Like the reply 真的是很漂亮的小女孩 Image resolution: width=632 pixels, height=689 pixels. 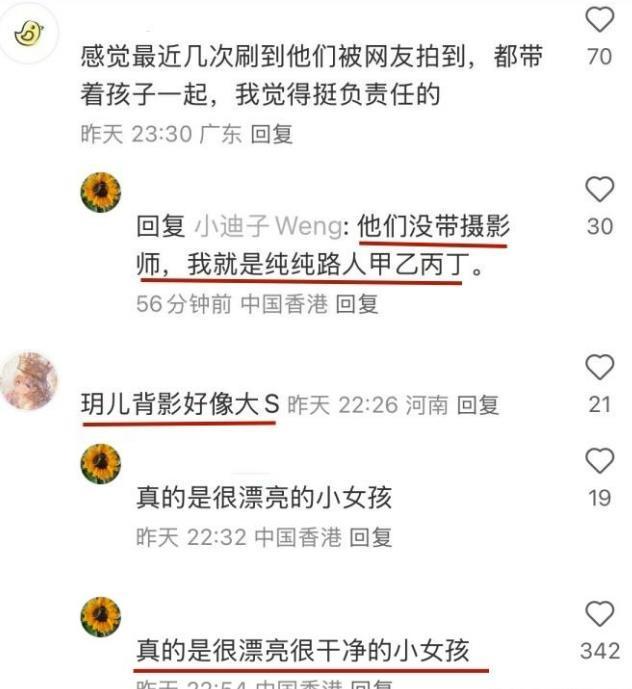pyautogui.click(x=599, y=460)
